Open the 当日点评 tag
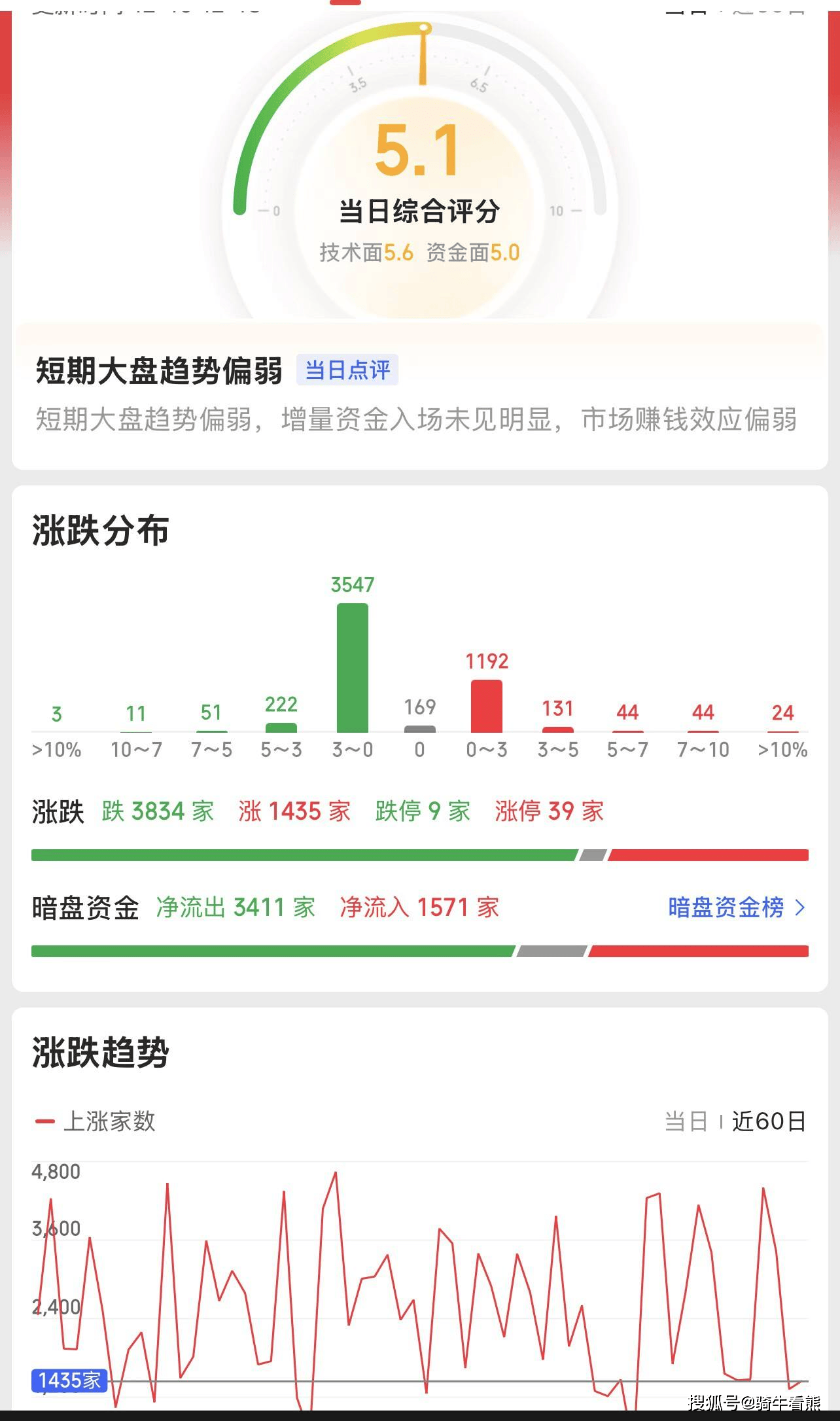 347,370
